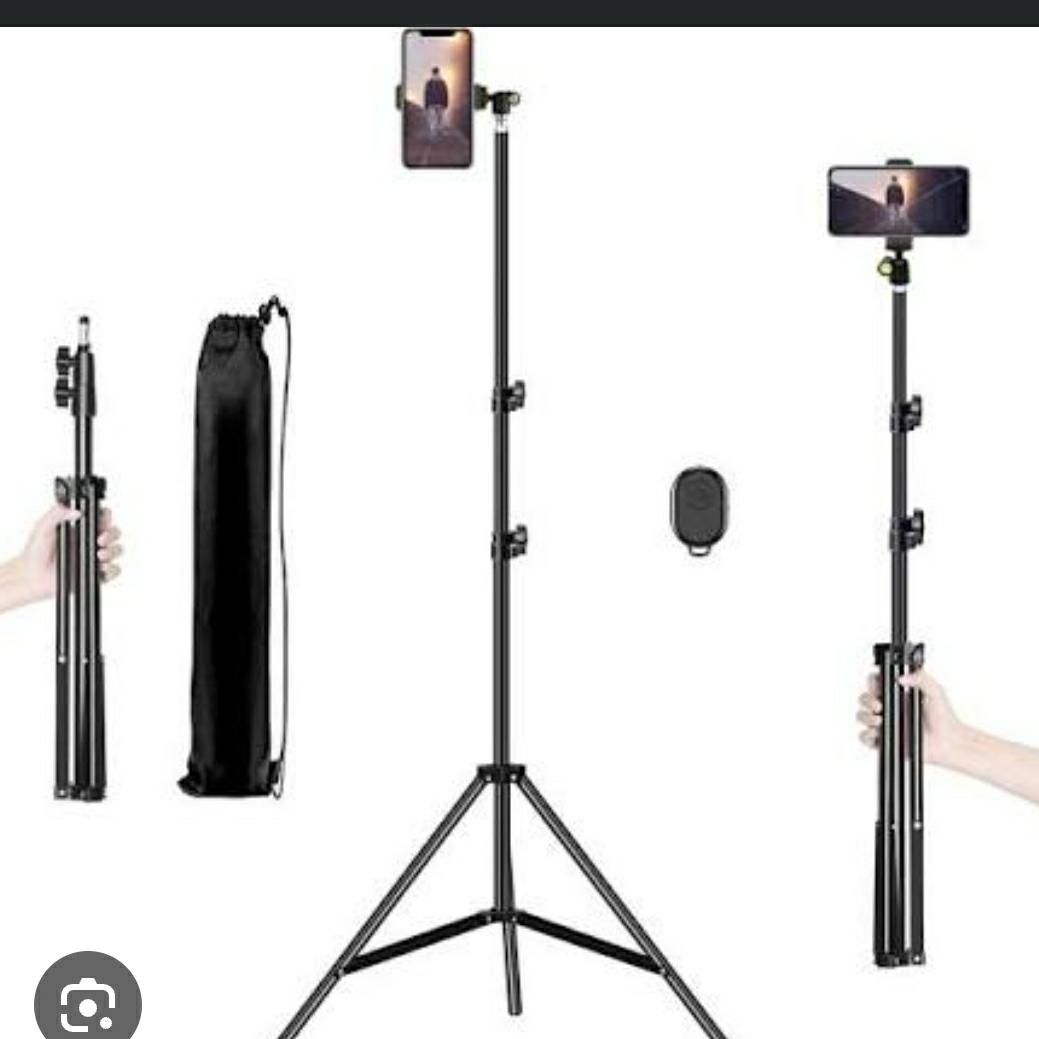1039x1039 pixels.
Task: Search this image with the Lens icon
Action: click(87, 1001)
